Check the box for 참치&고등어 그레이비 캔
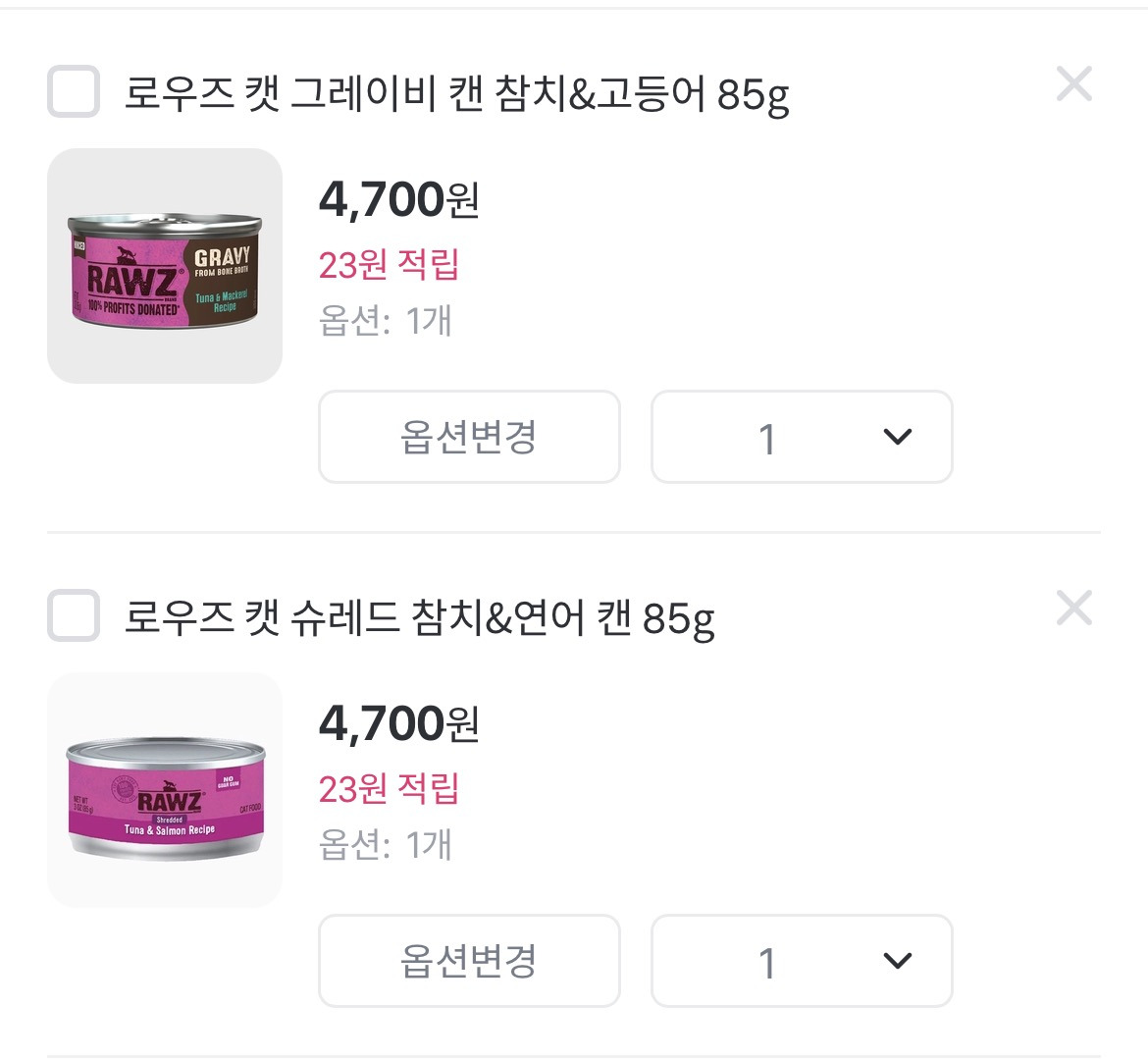1148x1059 pixels. pos(74,91)
